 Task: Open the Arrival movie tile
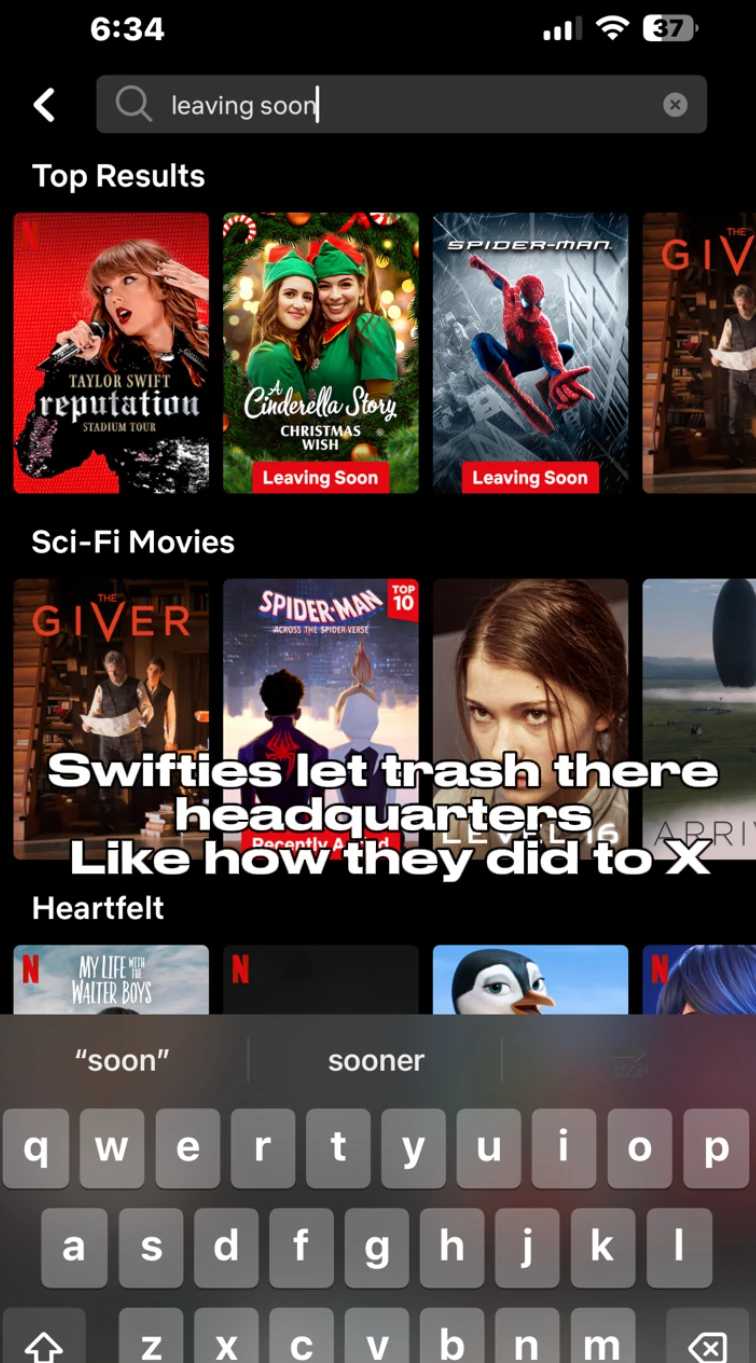point(699,700)
